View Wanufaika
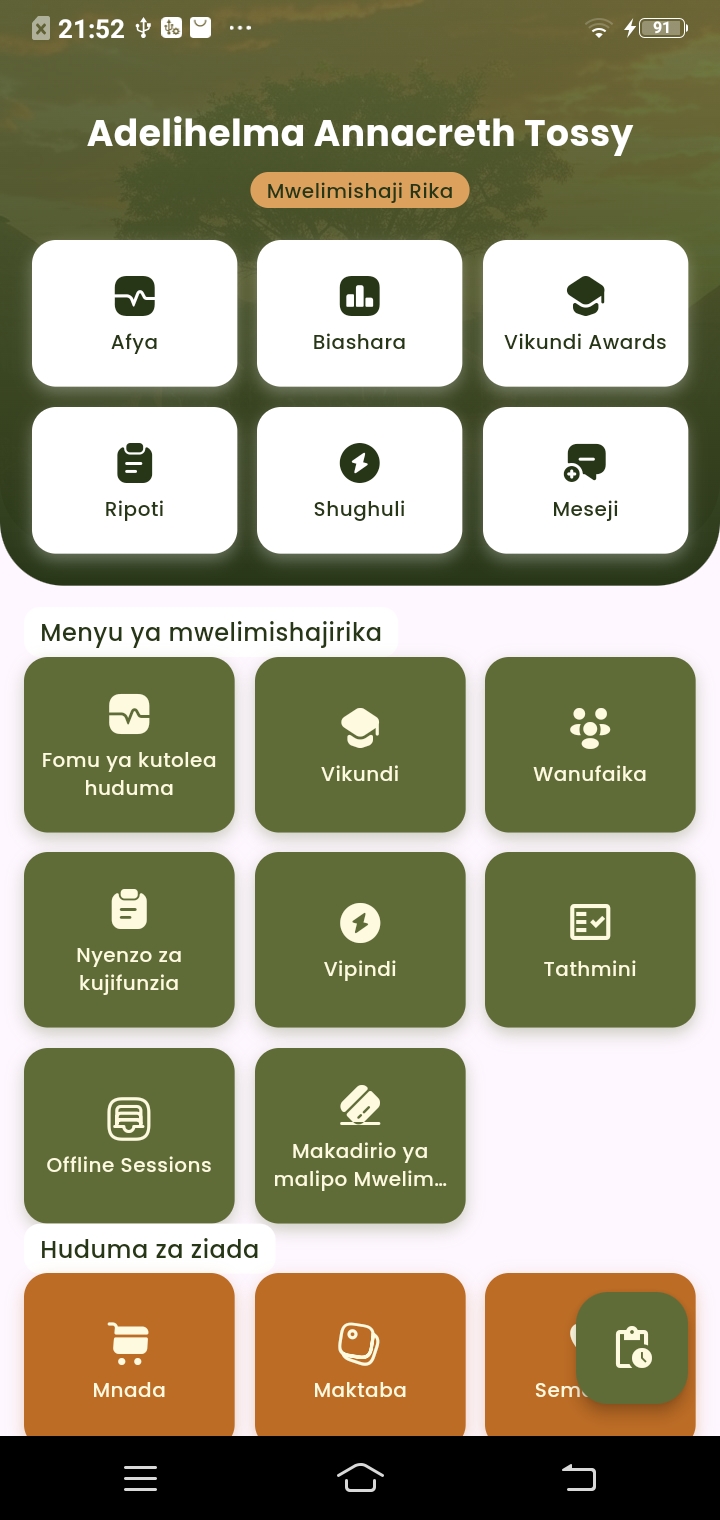Viewport: 720px width, 1520px height. pos(590,744)
